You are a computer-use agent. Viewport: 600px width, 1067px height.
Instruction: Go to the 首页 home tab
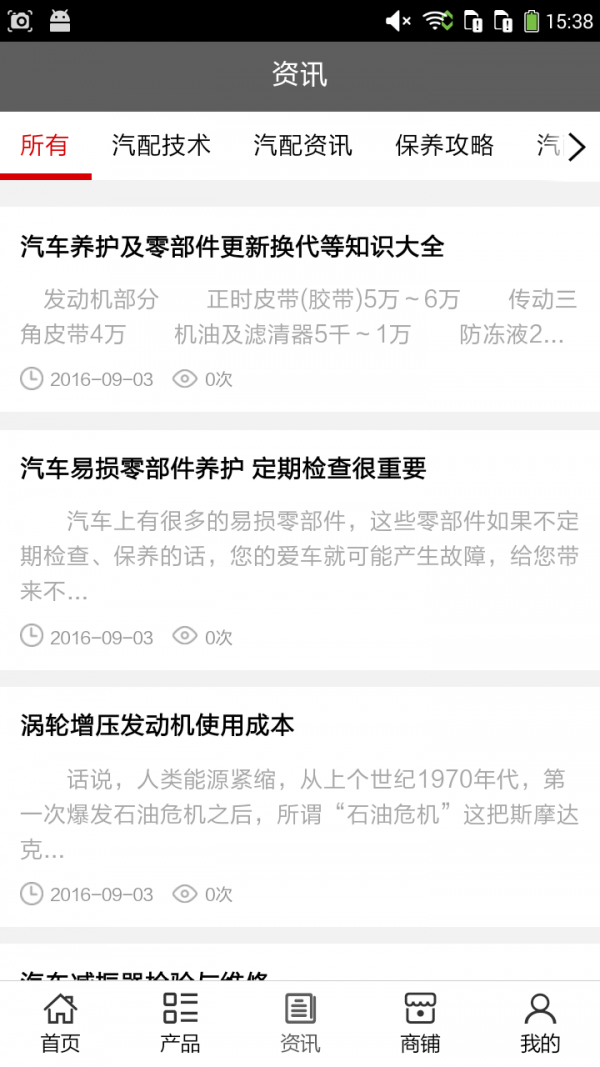tap(60, 1023)
